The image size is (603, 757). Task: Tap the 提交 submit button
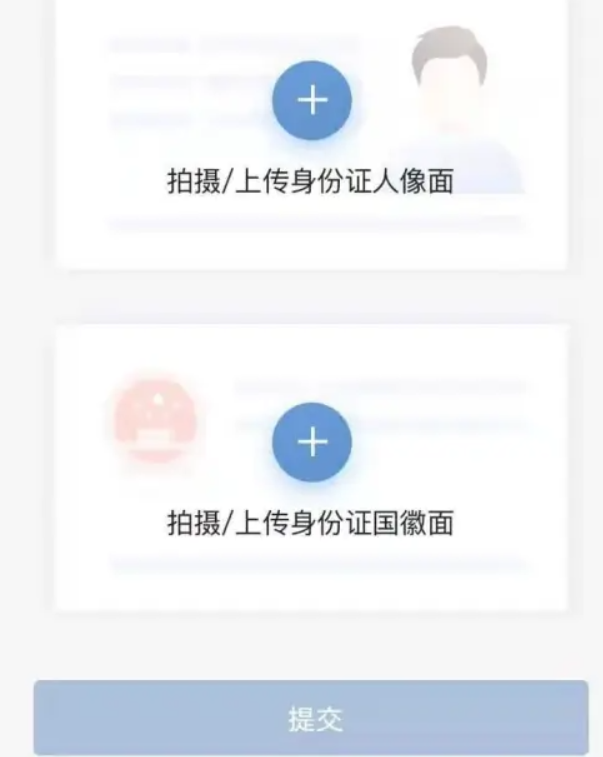(x=310, y=719)
